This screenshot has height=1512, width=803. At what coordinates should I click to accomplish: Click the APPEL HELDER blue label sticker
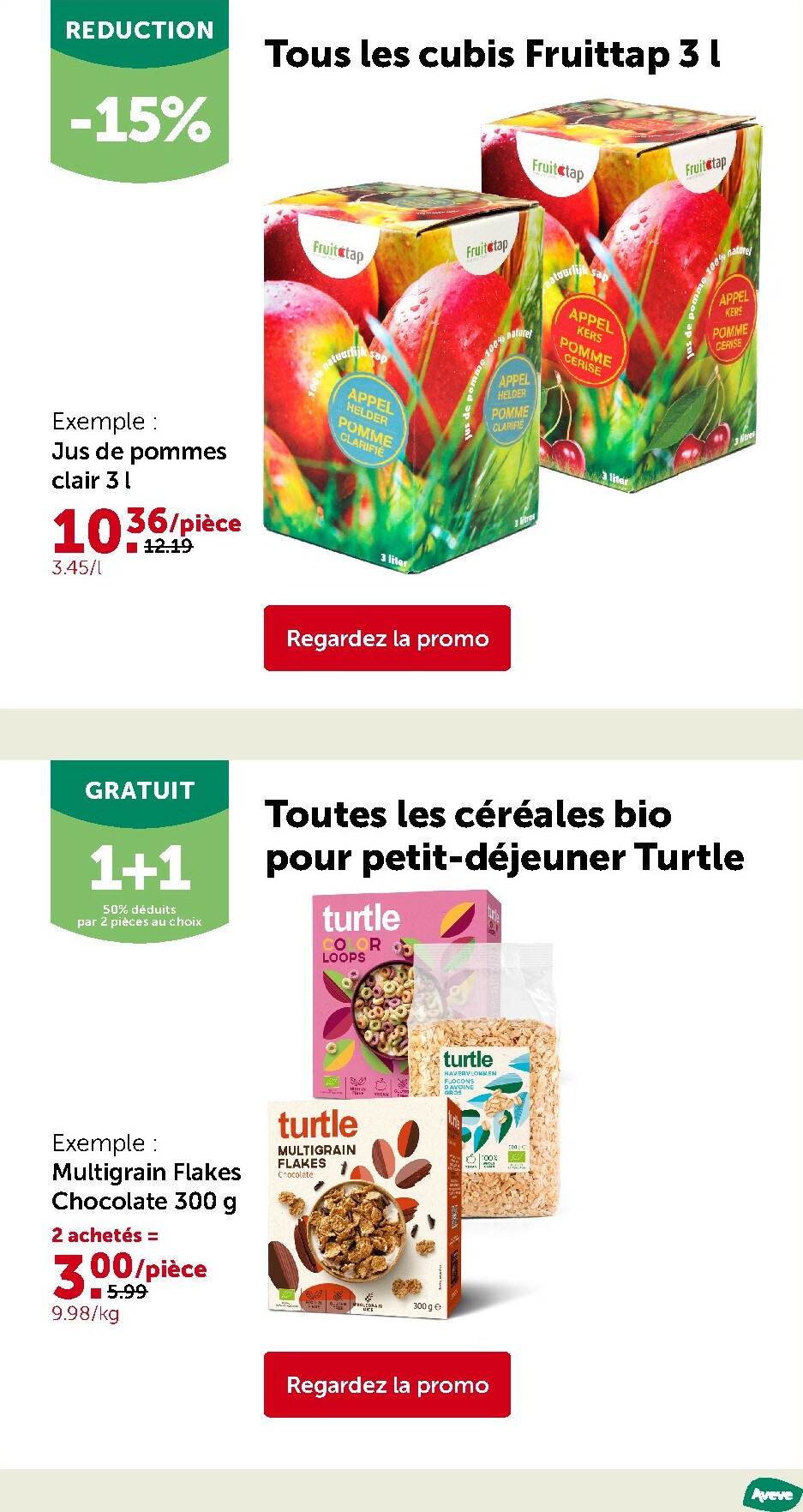click(369, 420)
